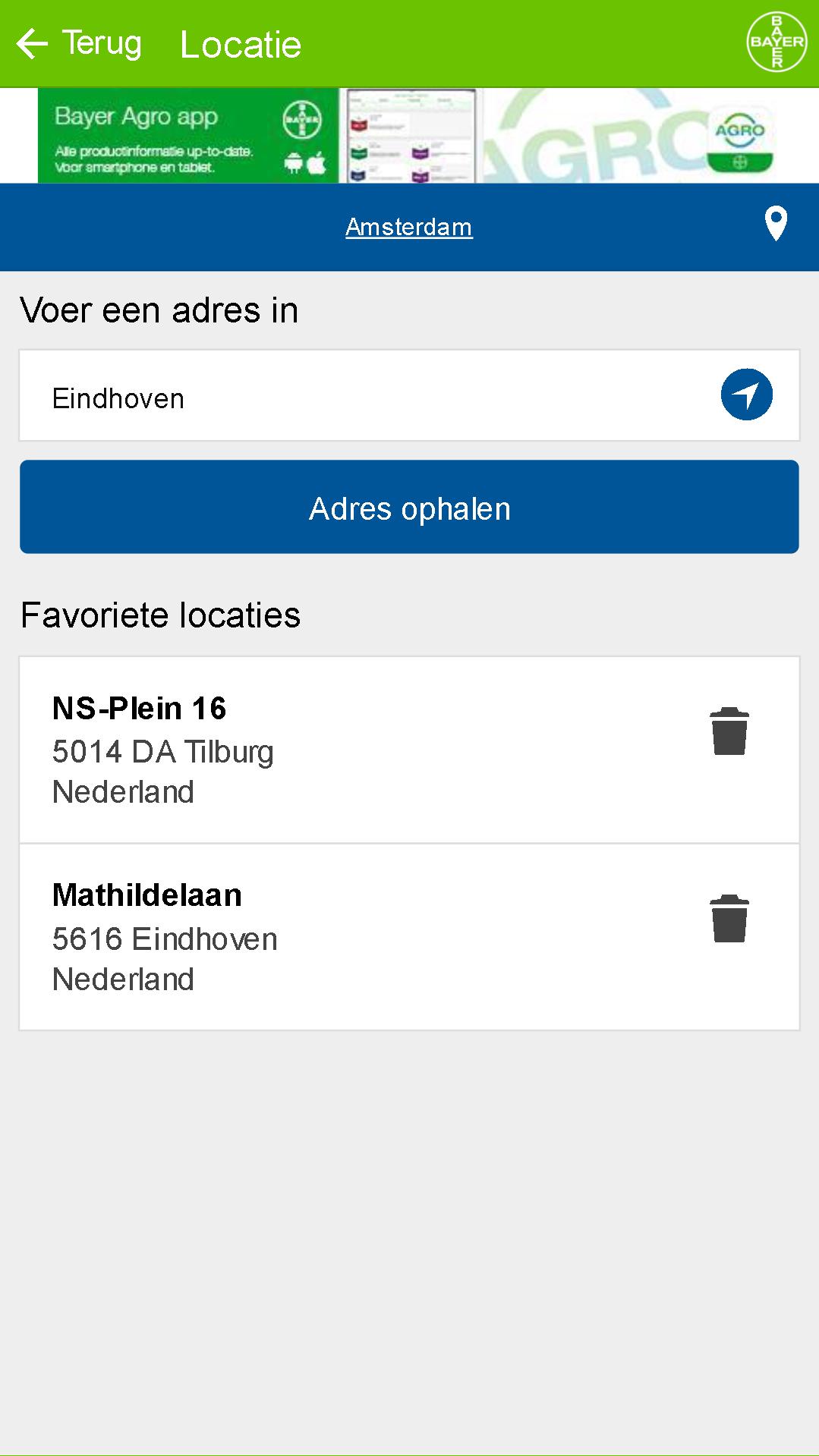Open the Bayer Agro app banner
The image size is (819, 1456).
click(x=409, y=136)
